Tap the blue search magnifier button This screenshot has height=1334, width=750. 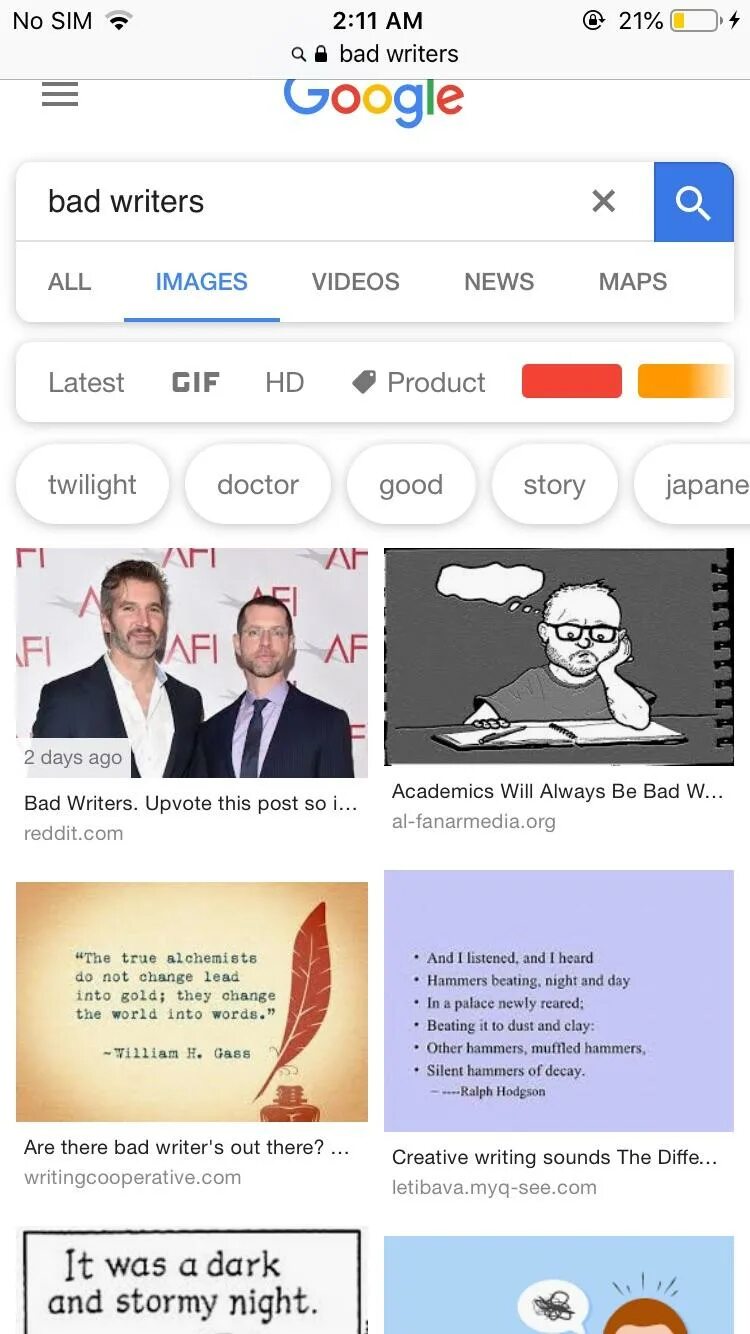[x=693, y=202]
